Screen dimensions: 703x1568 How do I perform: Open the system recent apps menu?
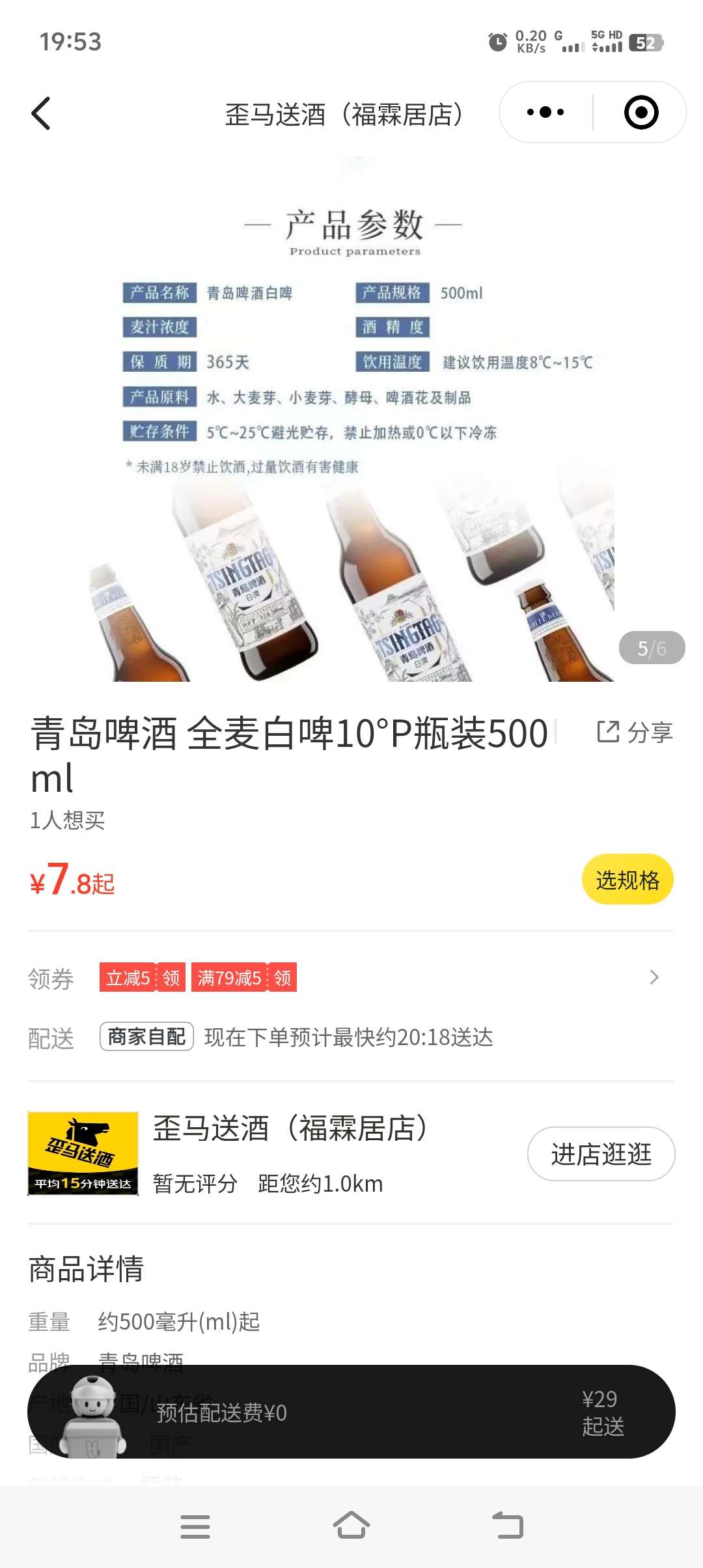pyautogui.click(x=195, y=1526)
